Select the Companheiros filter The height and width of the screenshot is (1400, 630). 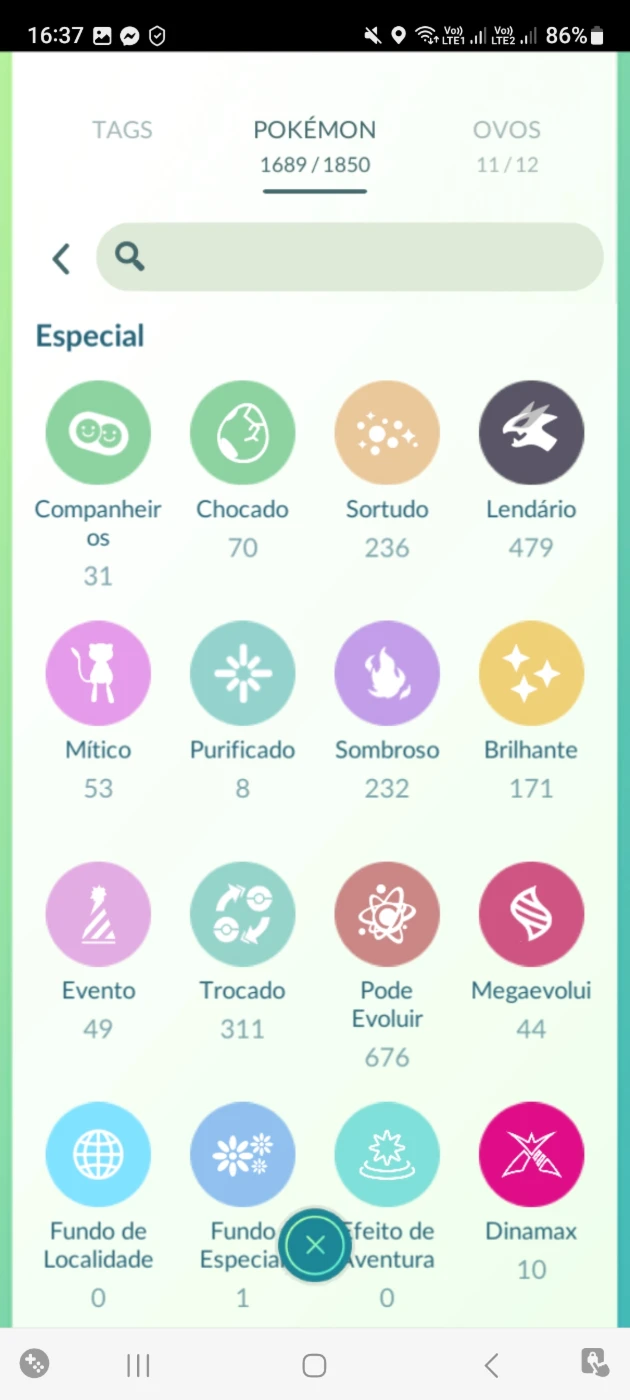click(x=98, y=433)
